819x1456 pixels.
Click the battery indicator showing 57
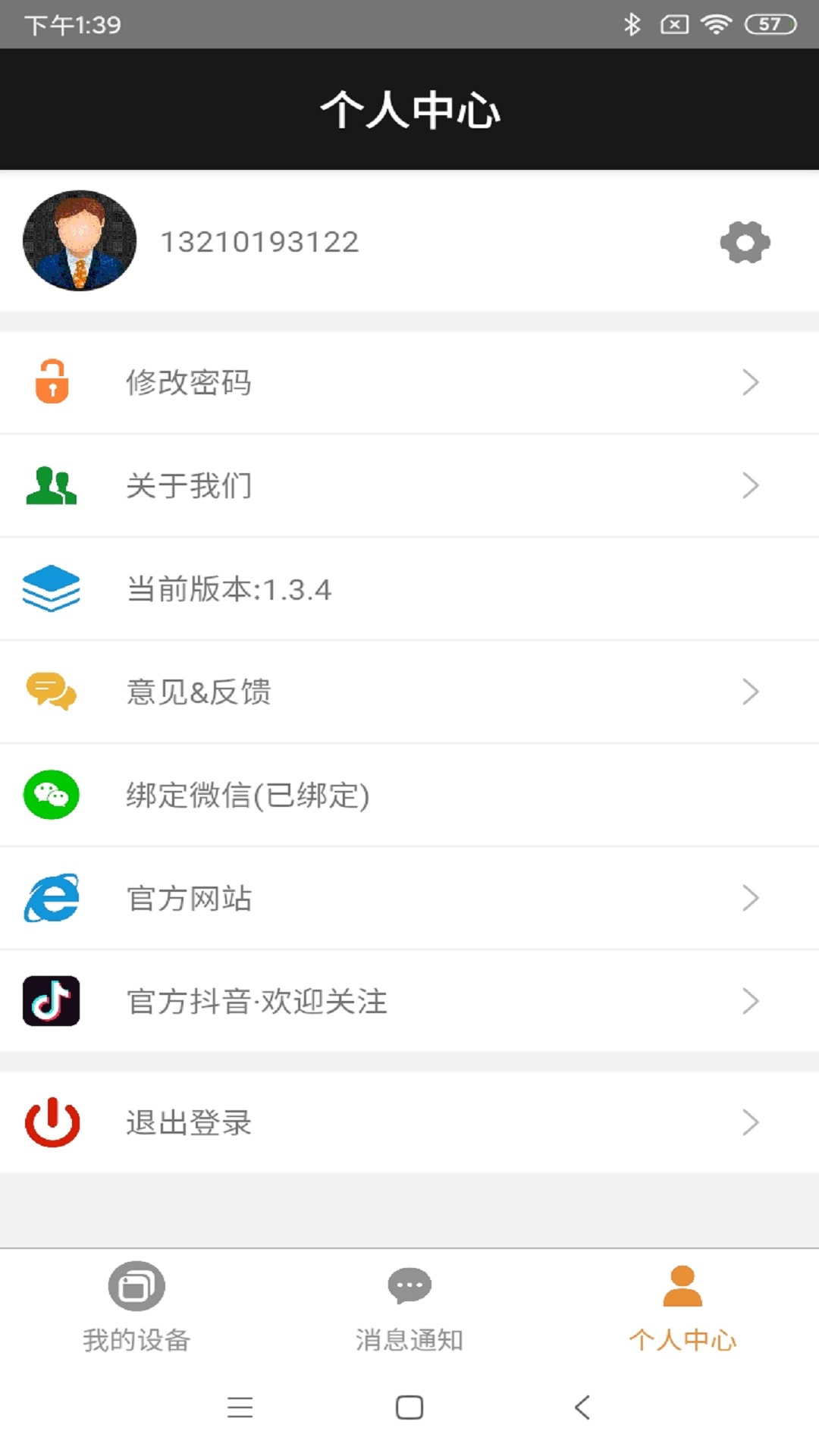point(770,24)
